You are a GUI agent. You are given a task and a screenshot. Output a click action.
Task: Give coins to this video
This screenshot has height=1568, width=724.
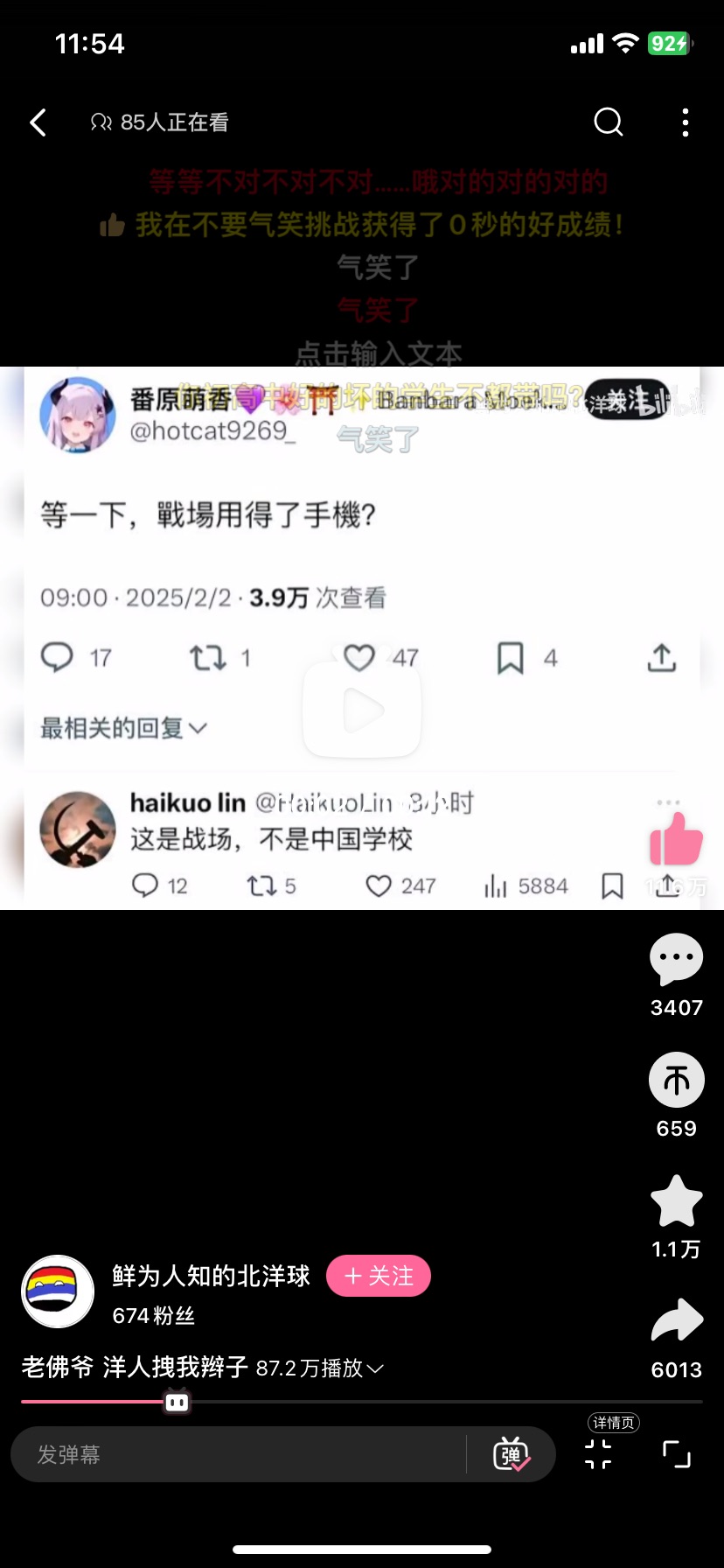676,1081
